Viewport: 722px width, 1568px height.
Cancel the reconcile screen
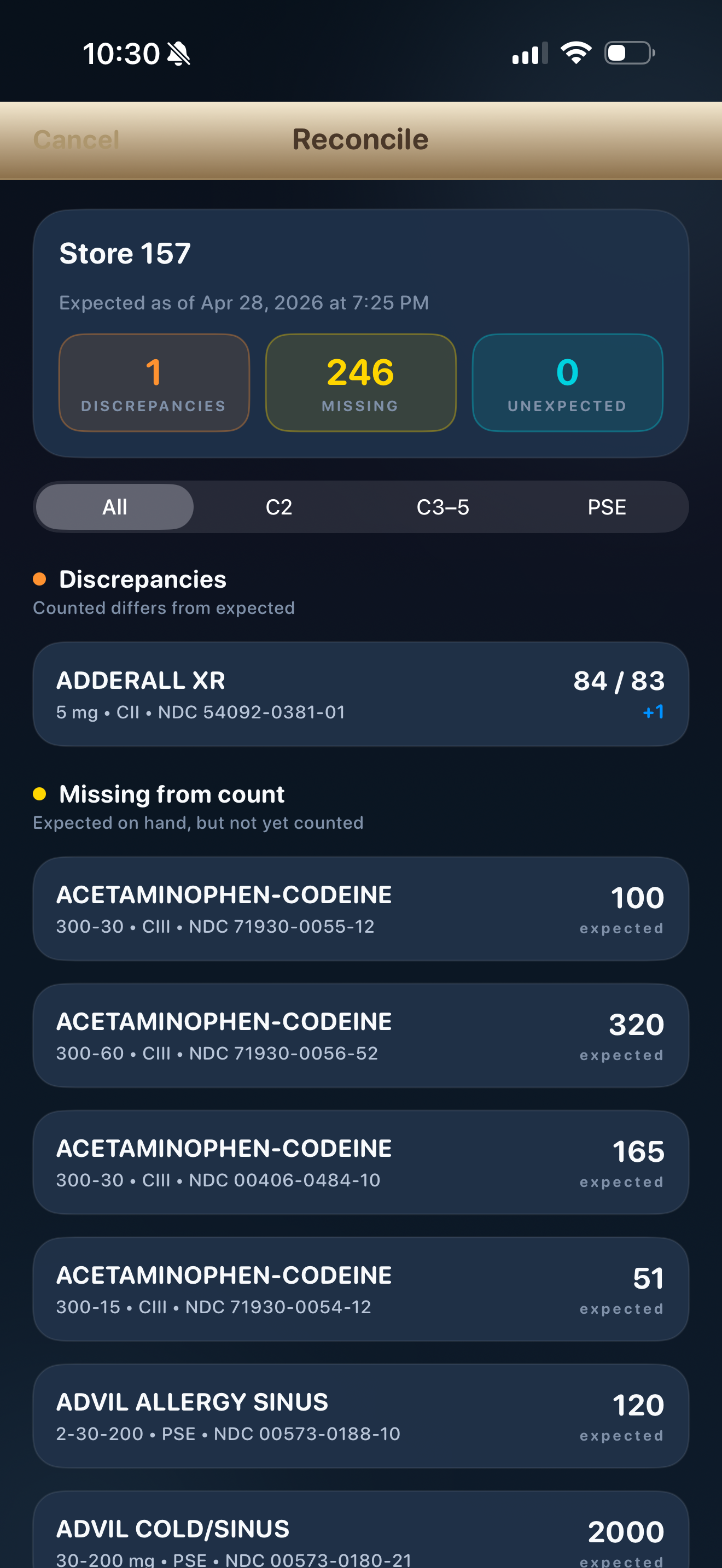tap(76, 140)
